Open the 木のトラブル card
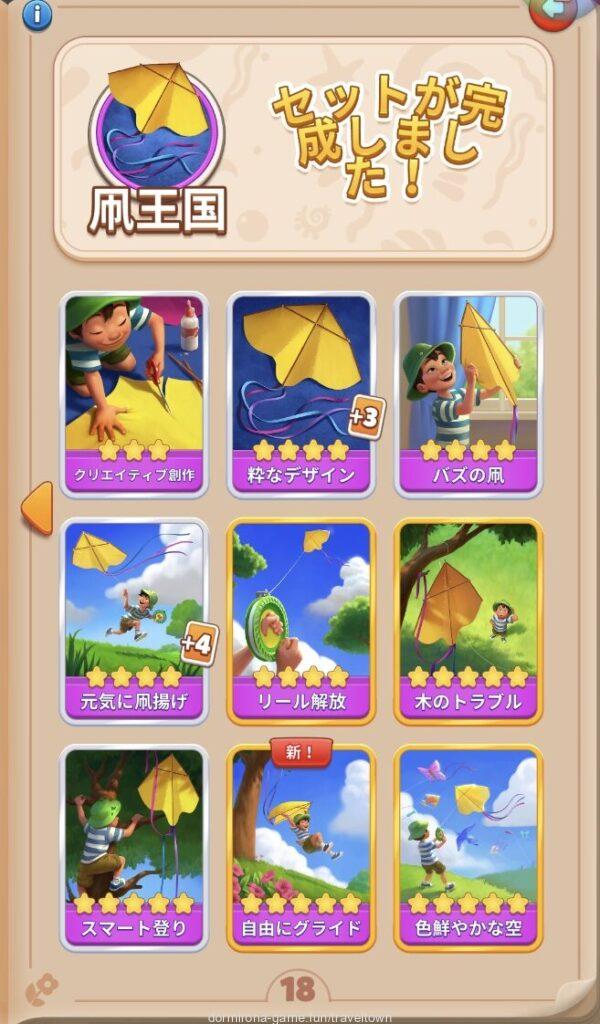Viewport: 600px width, 1024px height. tap(468, 620)
